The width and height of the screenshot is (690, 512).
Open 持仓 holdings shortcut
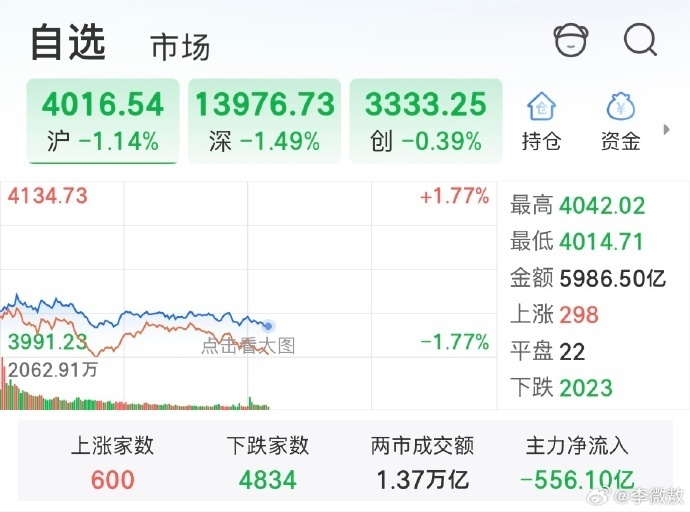tap(541, 121)
